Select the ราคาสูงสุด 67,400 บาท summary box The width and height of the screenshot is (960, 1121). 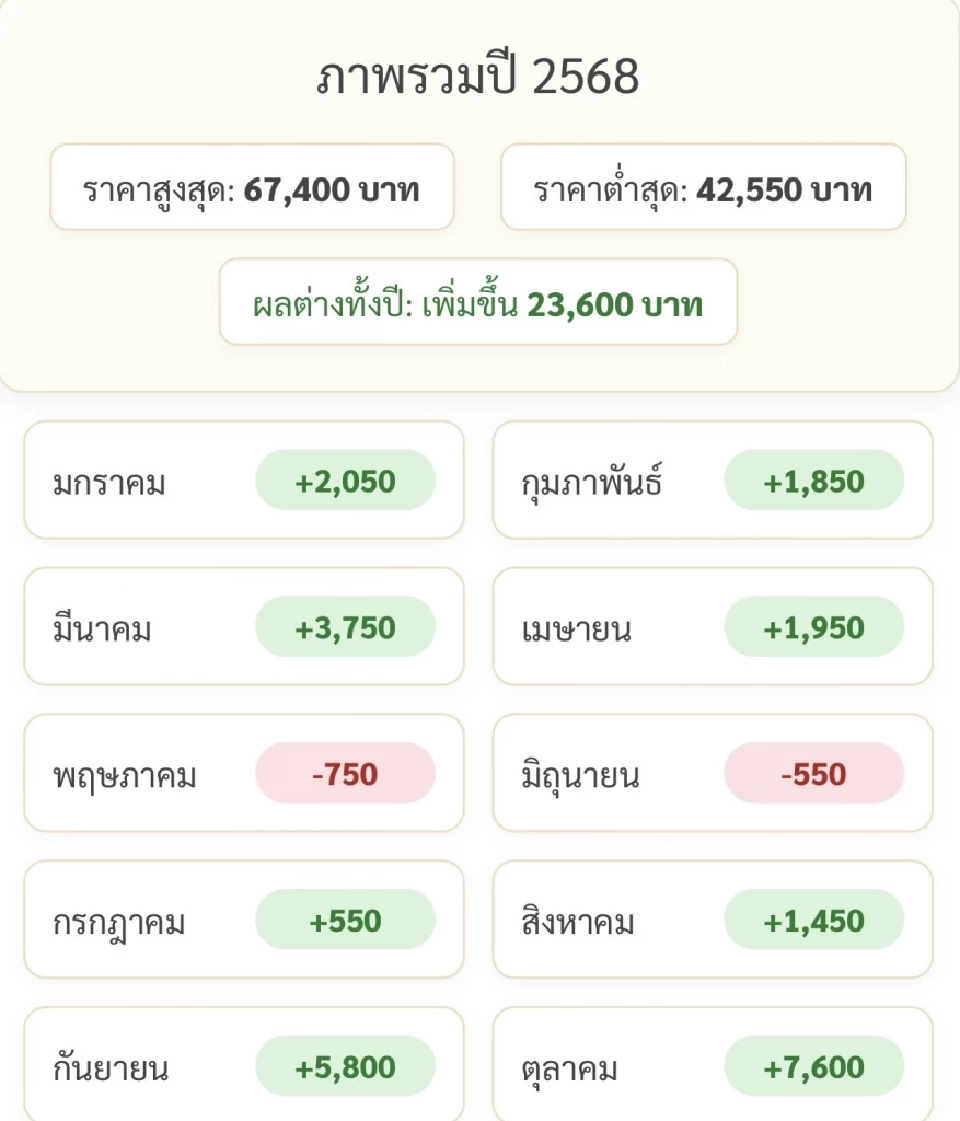pos(251,188)
